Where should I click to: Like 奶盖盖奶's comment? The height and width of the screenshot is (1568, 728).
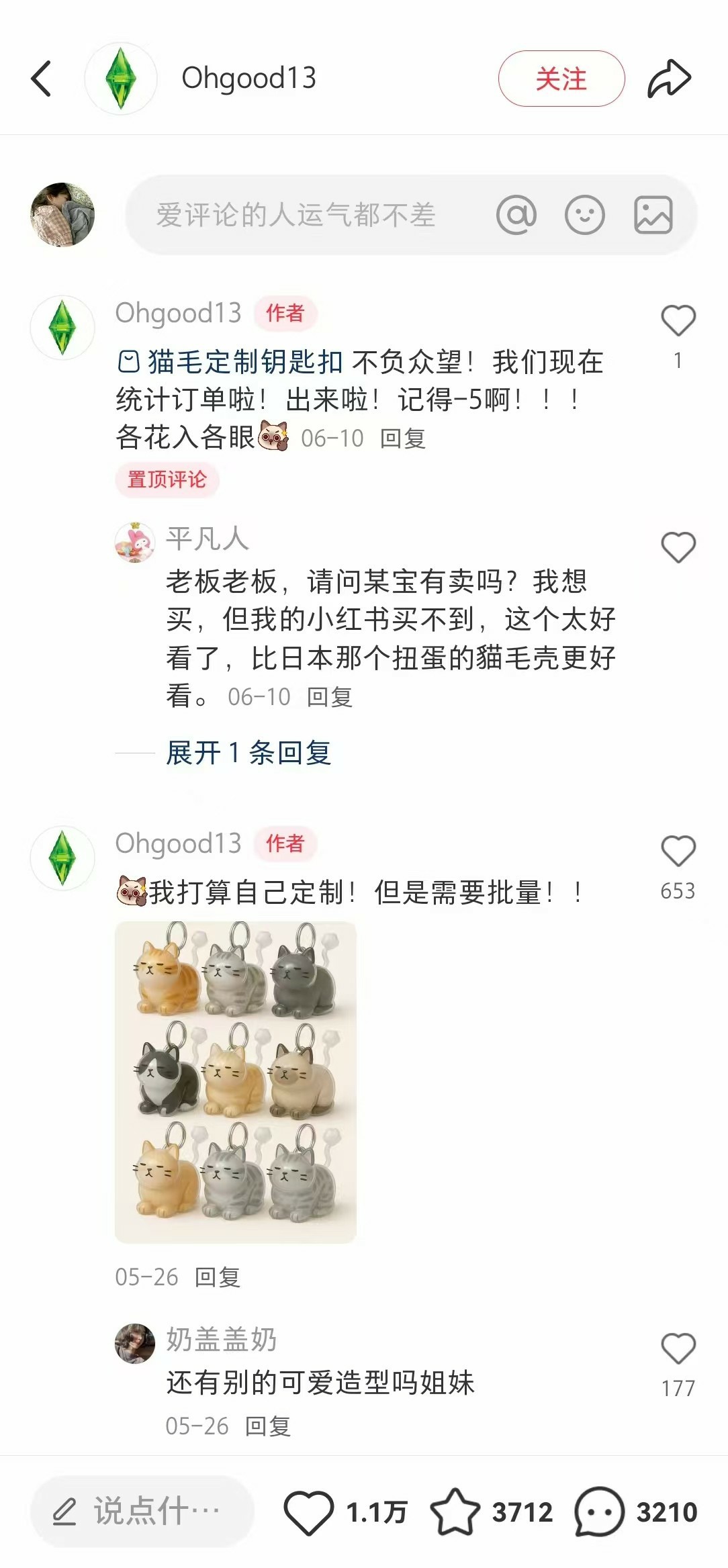pos(678,1348)
